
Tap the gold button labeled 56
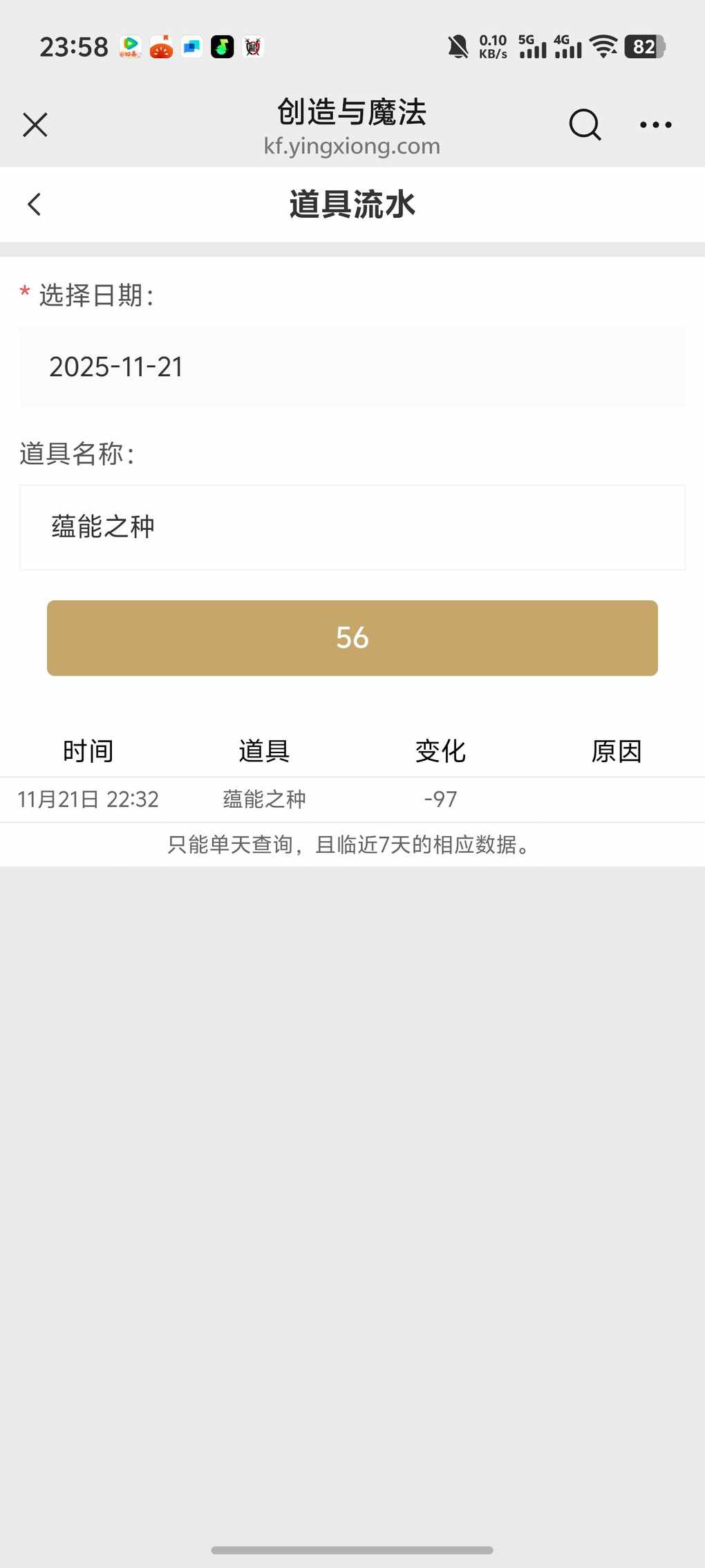352,638
